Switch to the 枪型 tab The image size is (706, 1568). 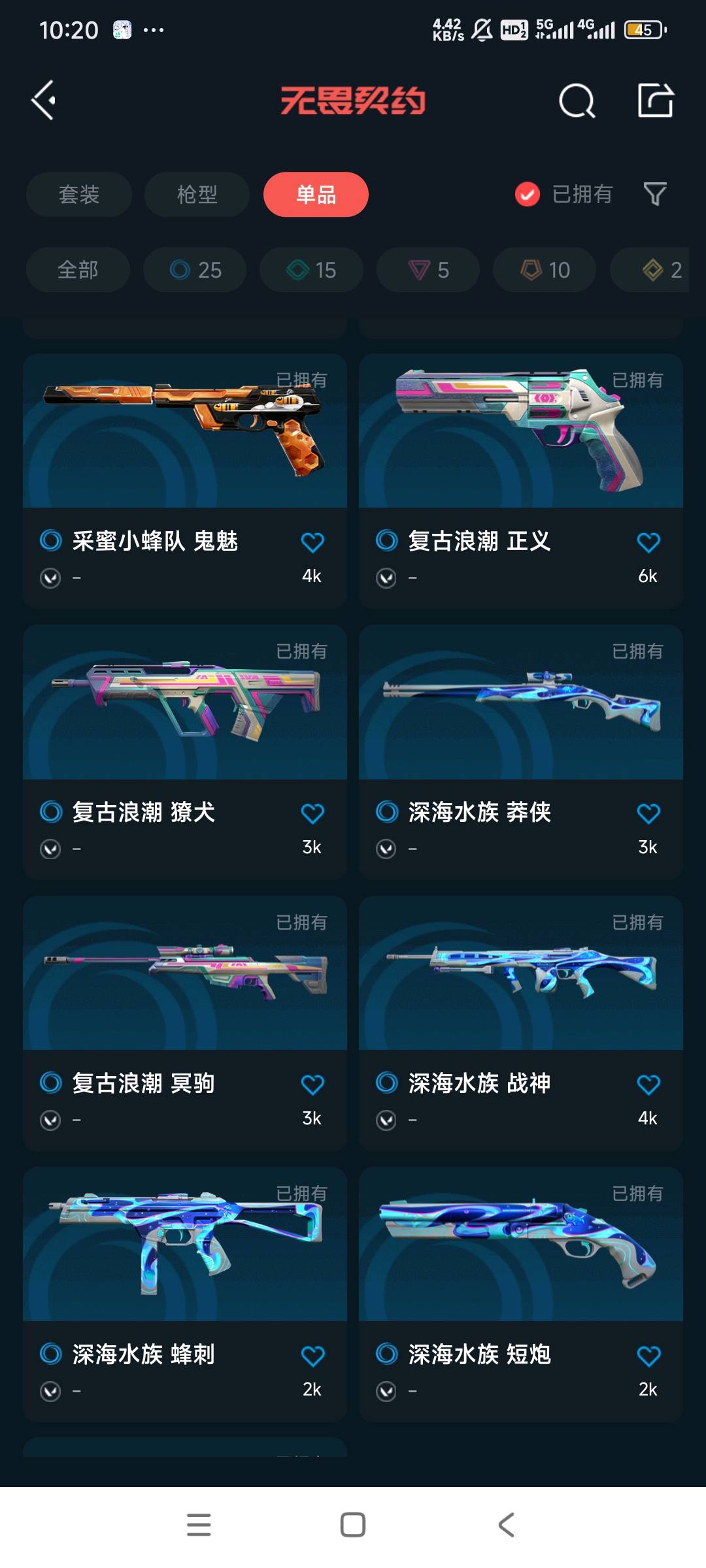[x=197, y=194]
